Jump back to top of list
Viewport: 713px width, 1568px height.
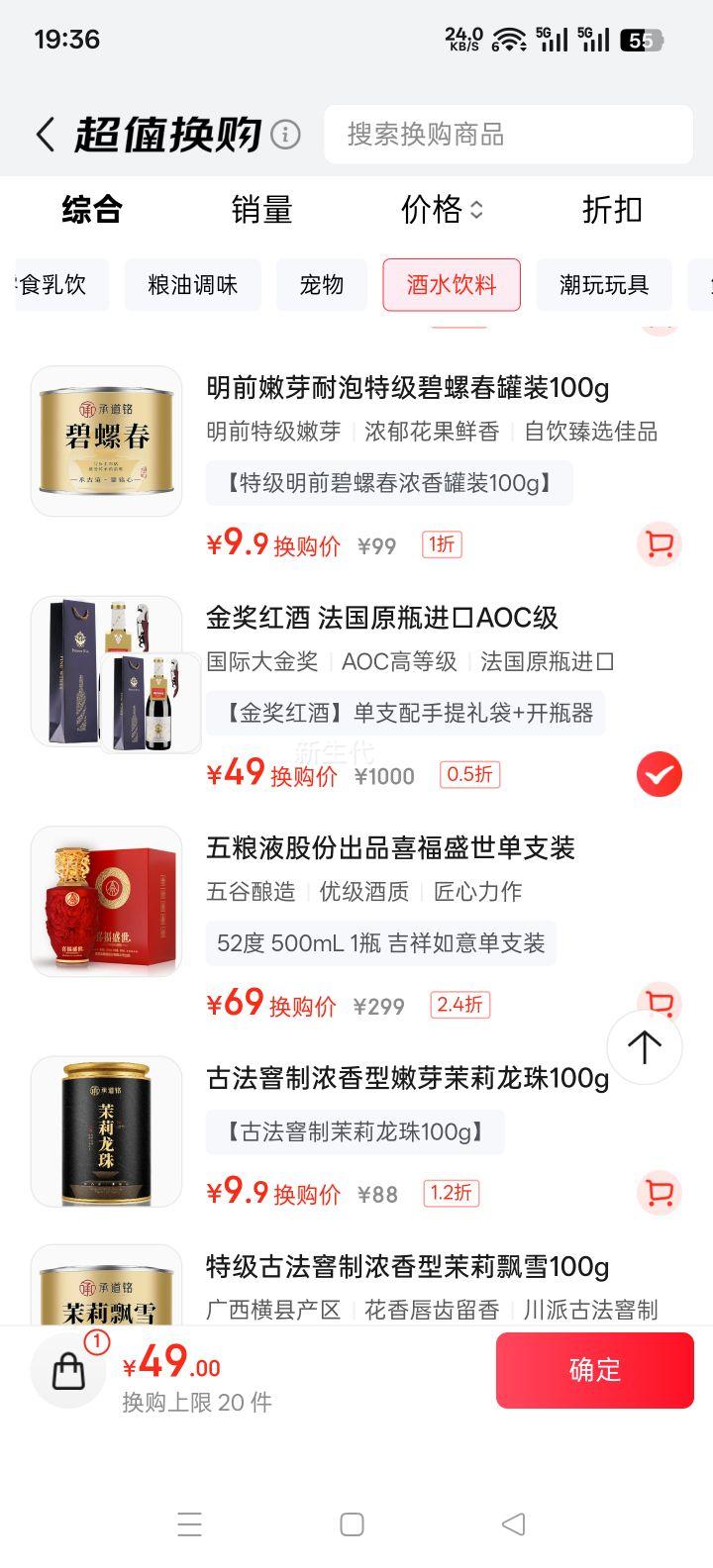[x=645, y=1047]
